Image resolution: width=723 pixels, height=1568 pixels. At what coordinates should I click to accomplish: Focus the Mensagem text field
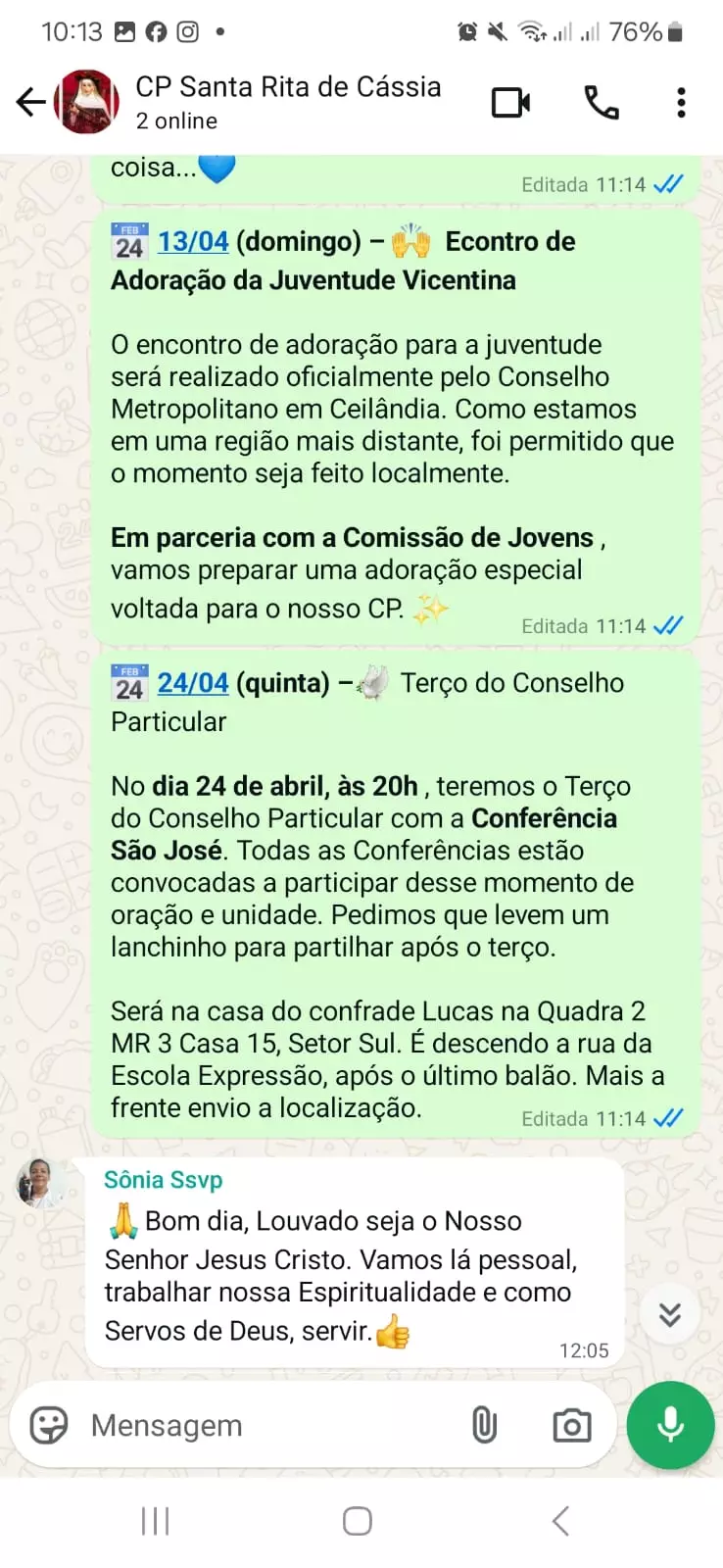coord(265,1425)
